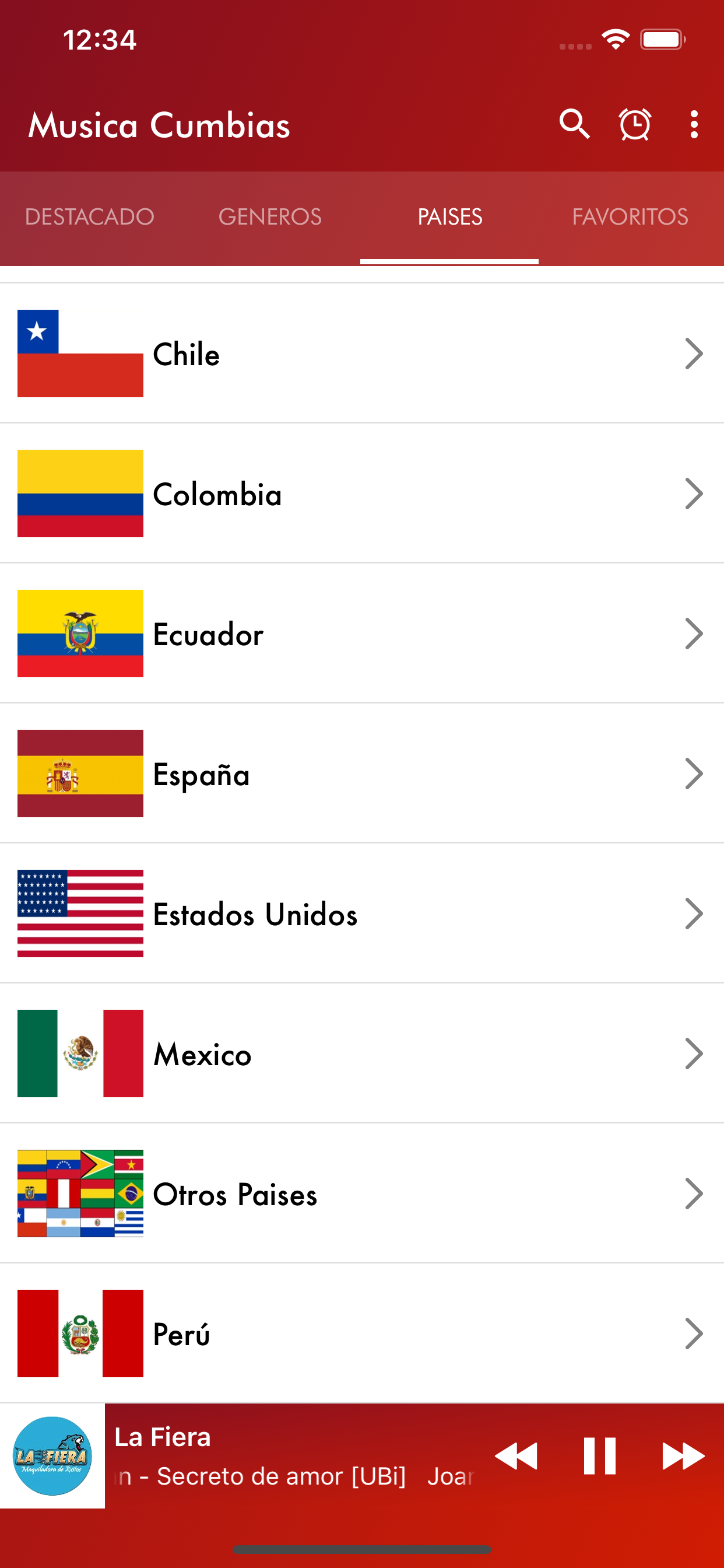Choose Perú from the list
The image size is (724, 1568).
[362, 1333]
